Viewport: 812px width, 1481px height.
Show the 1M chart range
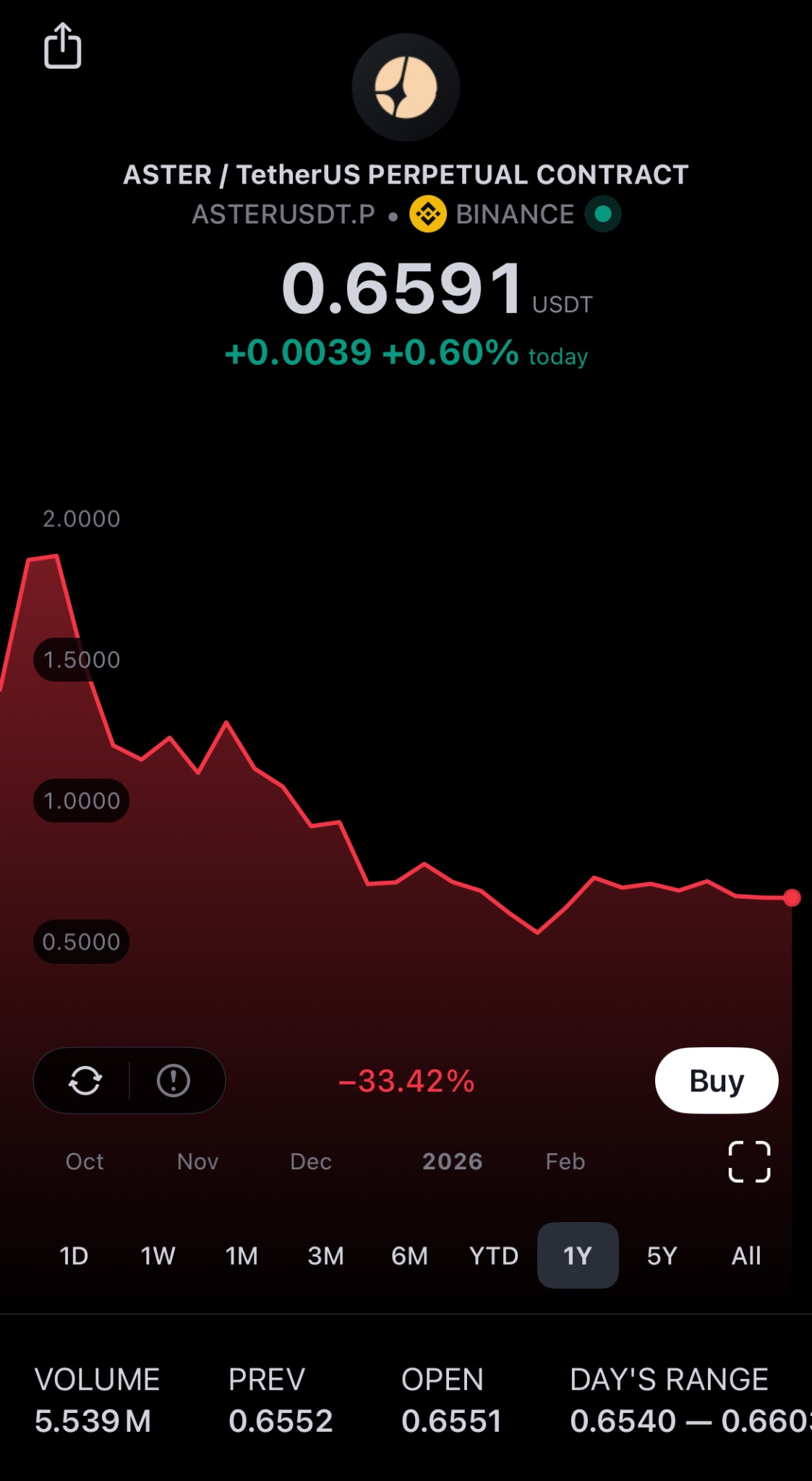coord(242,1256)
